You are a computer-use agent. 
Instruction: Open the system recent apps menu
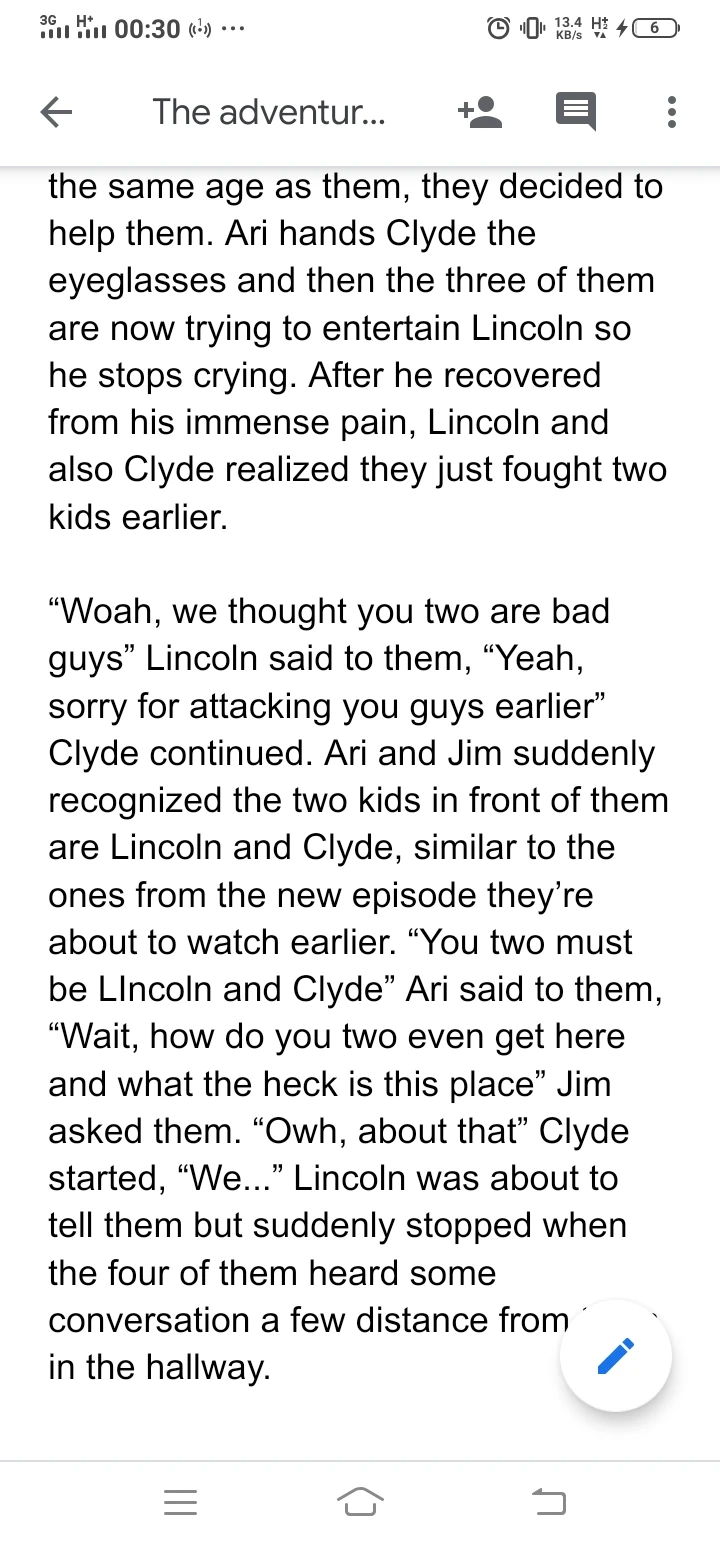pos(180,1501)
